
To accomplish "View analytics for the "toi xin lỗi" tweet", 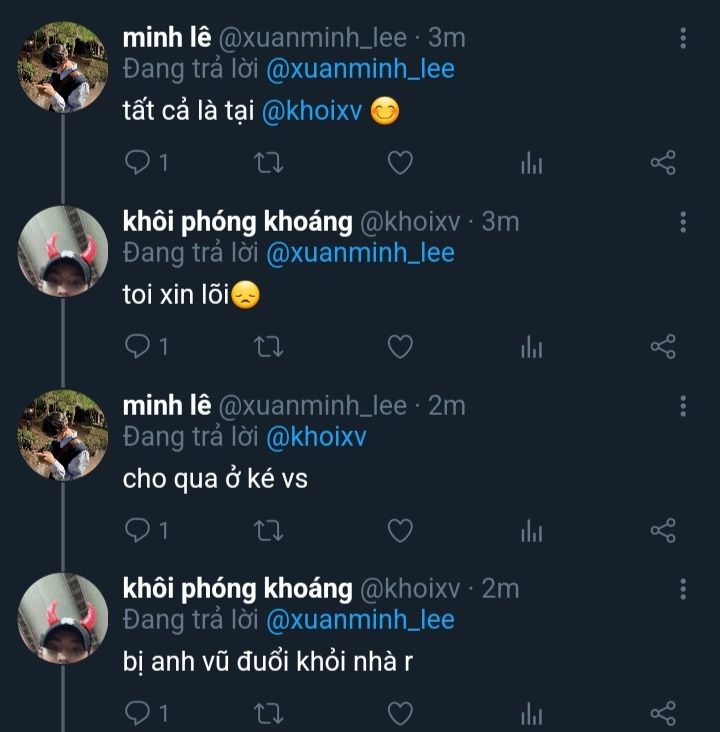I will click(x=531, y=347).
